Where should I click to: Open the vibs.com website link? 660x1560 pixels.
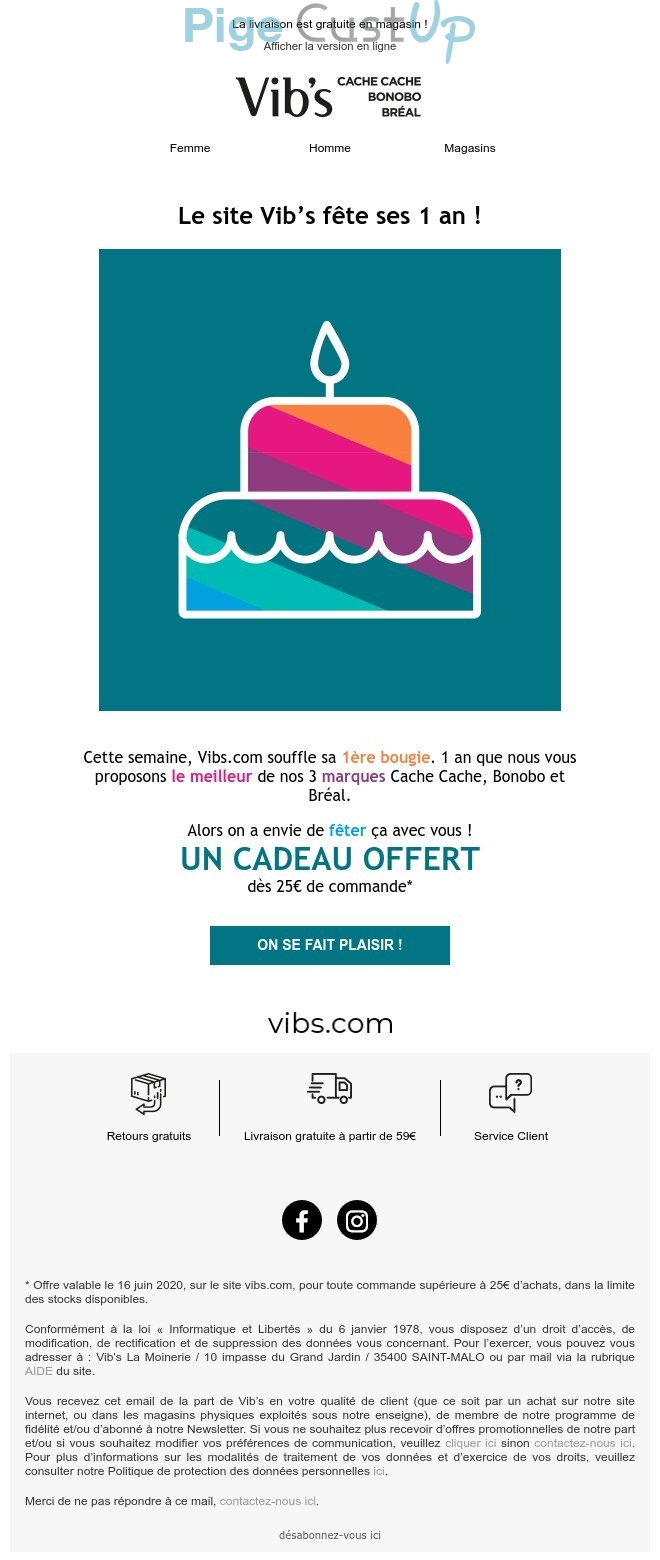330,1024
